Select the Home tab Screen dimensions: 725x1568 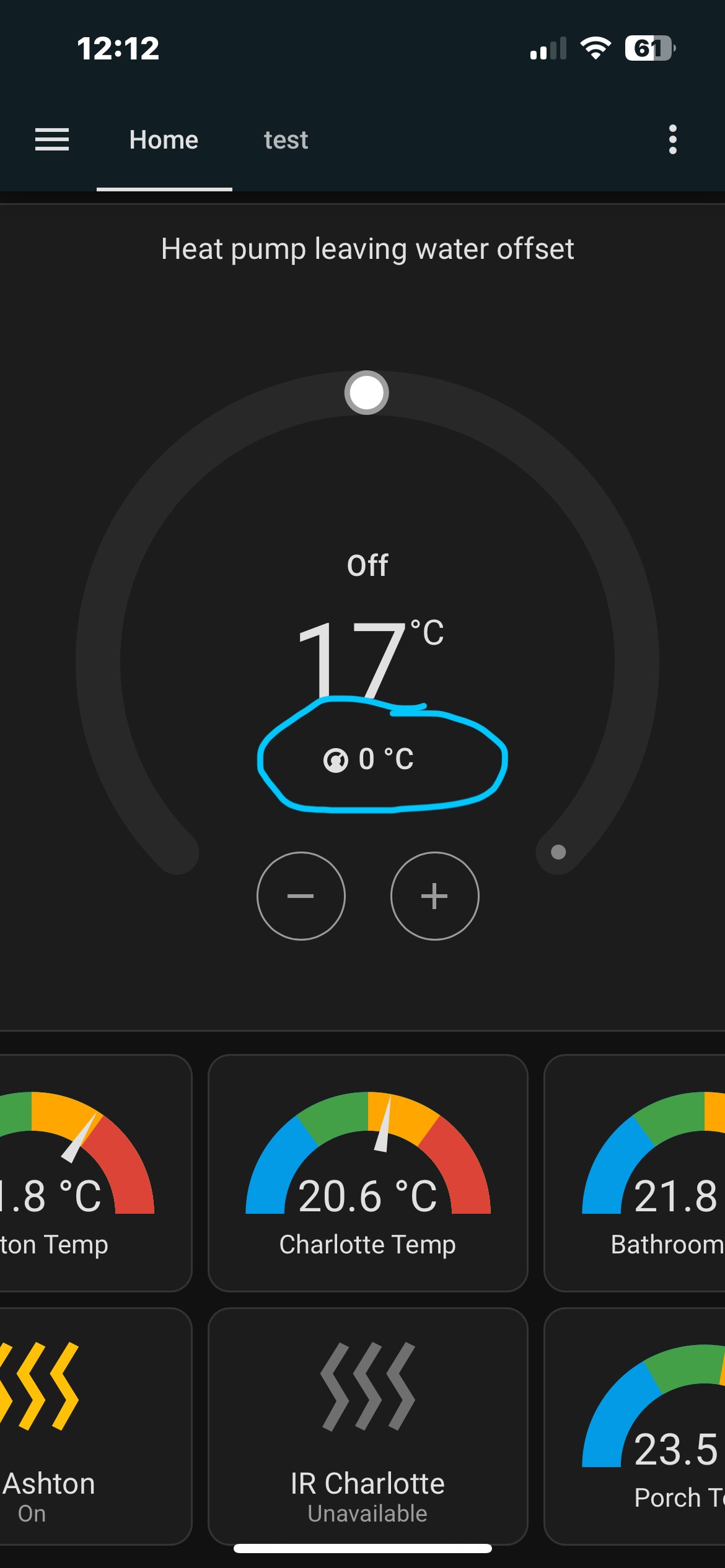164,140
